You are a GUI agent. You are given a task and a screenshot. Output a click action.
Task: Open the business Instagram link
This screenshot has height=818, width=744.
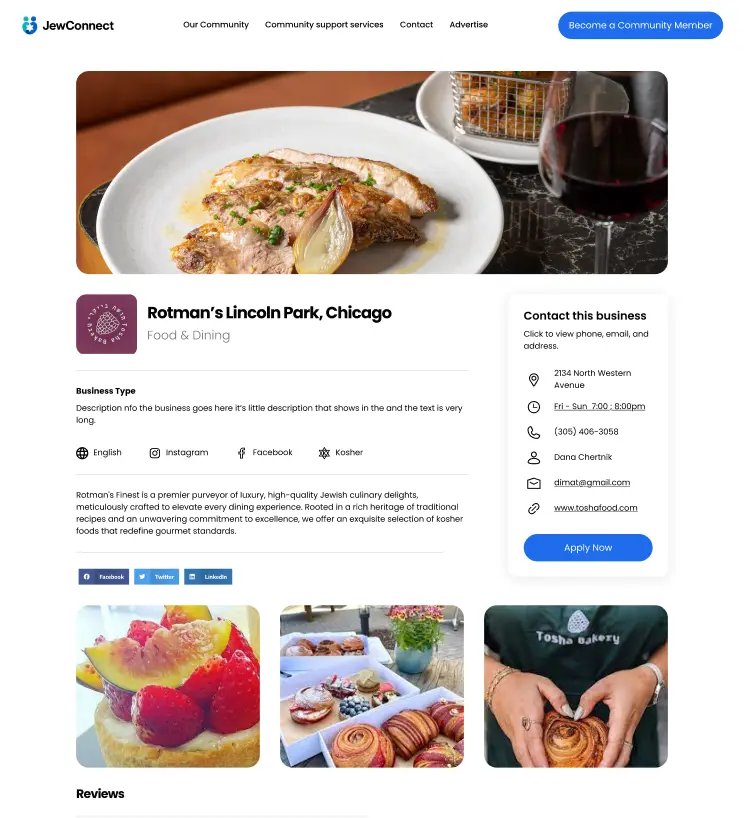(179, 453)
